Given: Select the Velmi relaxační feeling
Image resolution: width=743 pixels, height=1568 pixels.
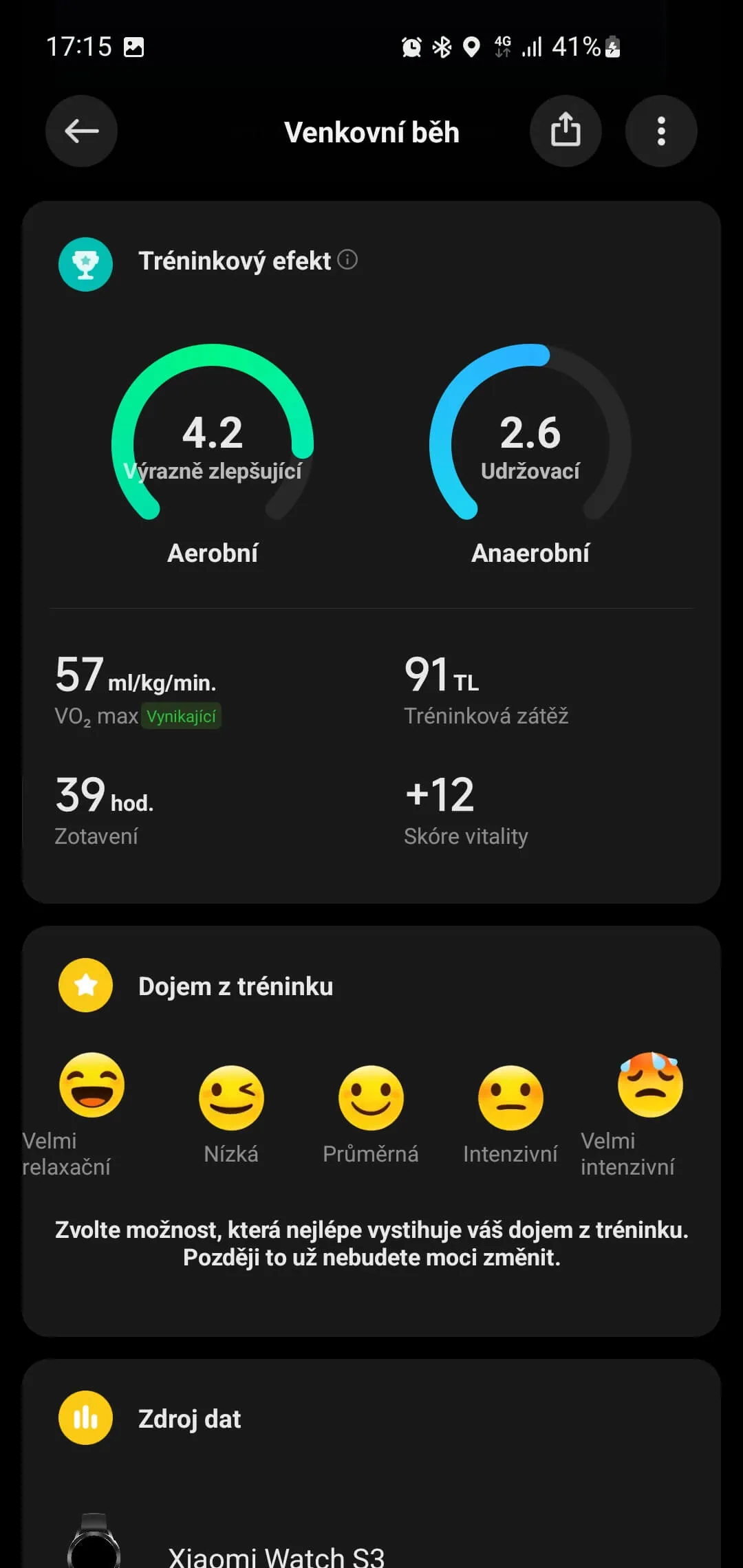Looking at the screenshot, I should pos(91,1085).
